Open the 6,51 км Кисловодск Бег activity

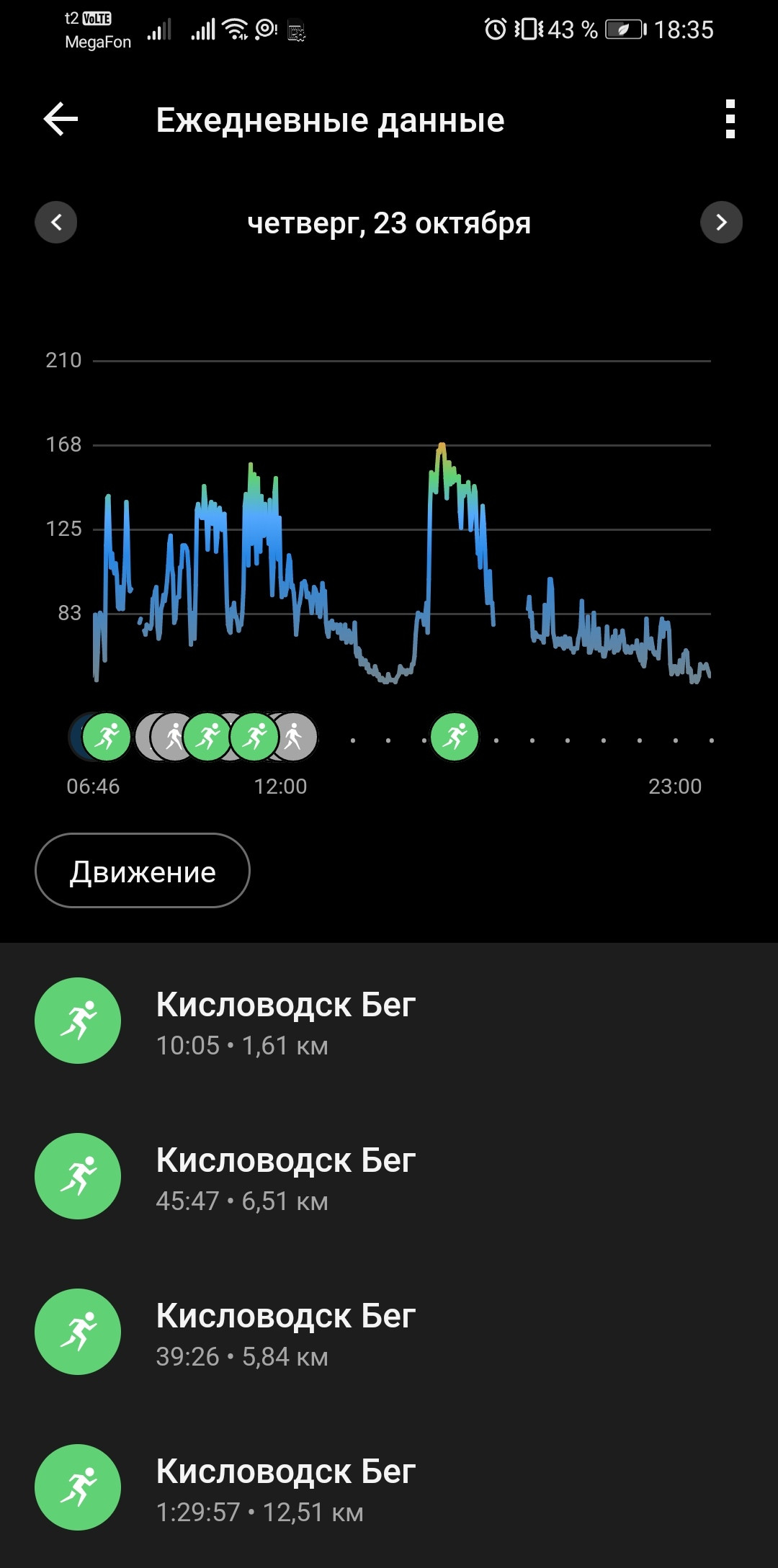click(x=389, y=1176)
